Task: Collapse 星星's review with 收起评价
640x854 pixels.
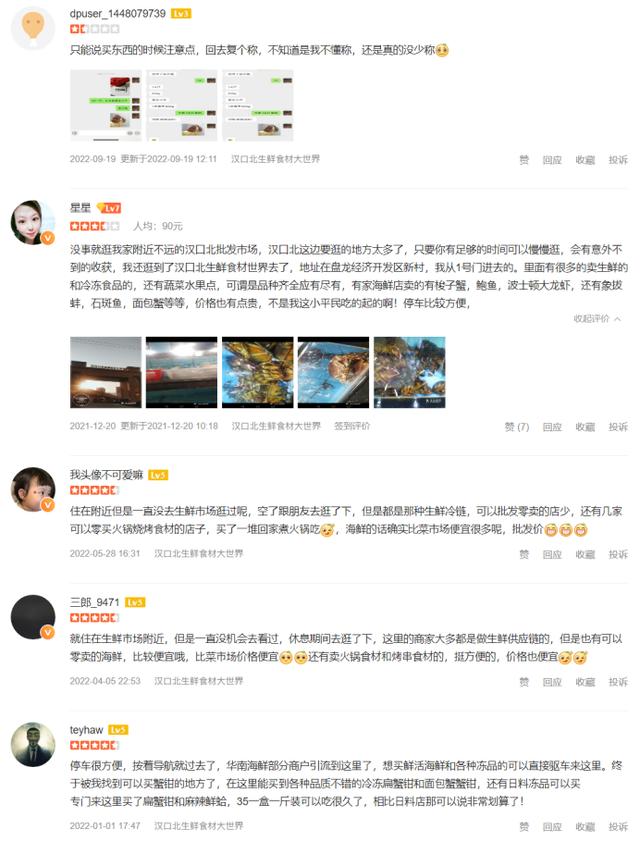Action: pos(597,318)
